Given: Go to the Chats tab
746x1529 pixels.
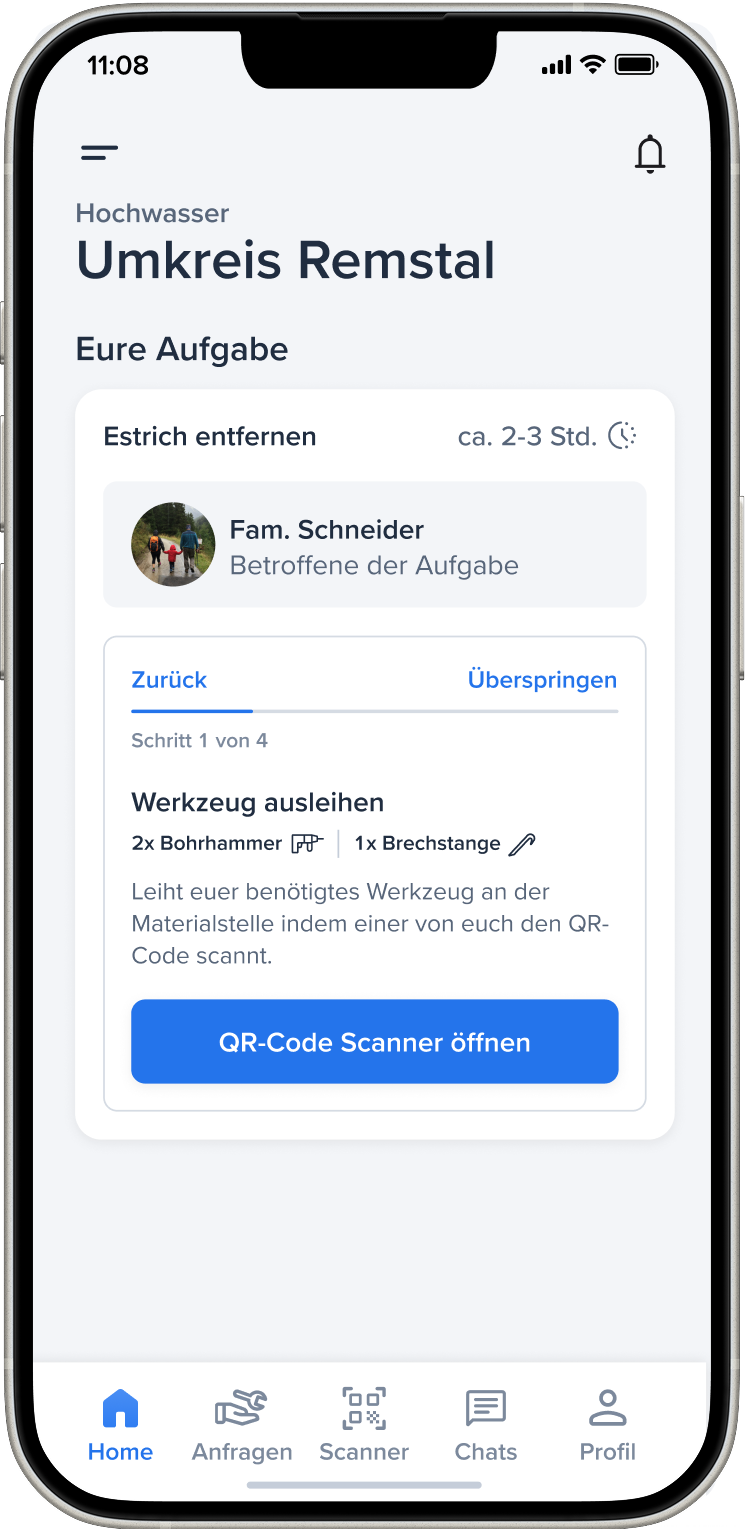Looking at the screenshot, I should 486,1425.
